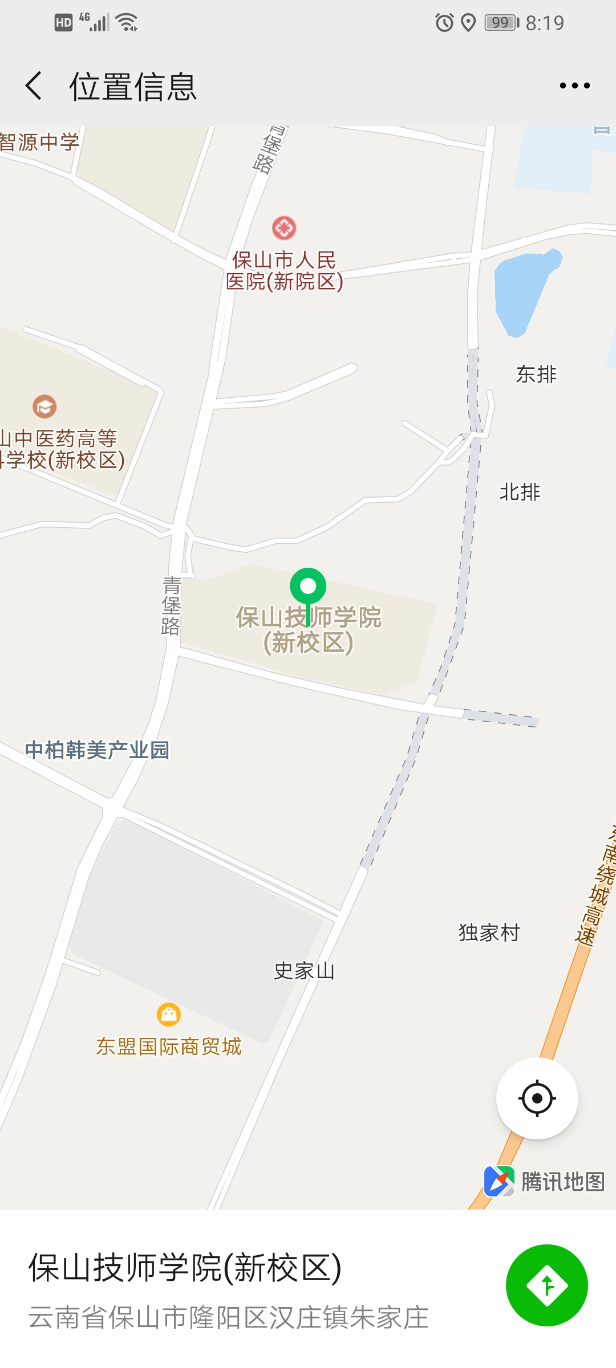Screen dimensions: 616x1368
Task: Open the three-dot overflow menu
Action: point(575,86)
